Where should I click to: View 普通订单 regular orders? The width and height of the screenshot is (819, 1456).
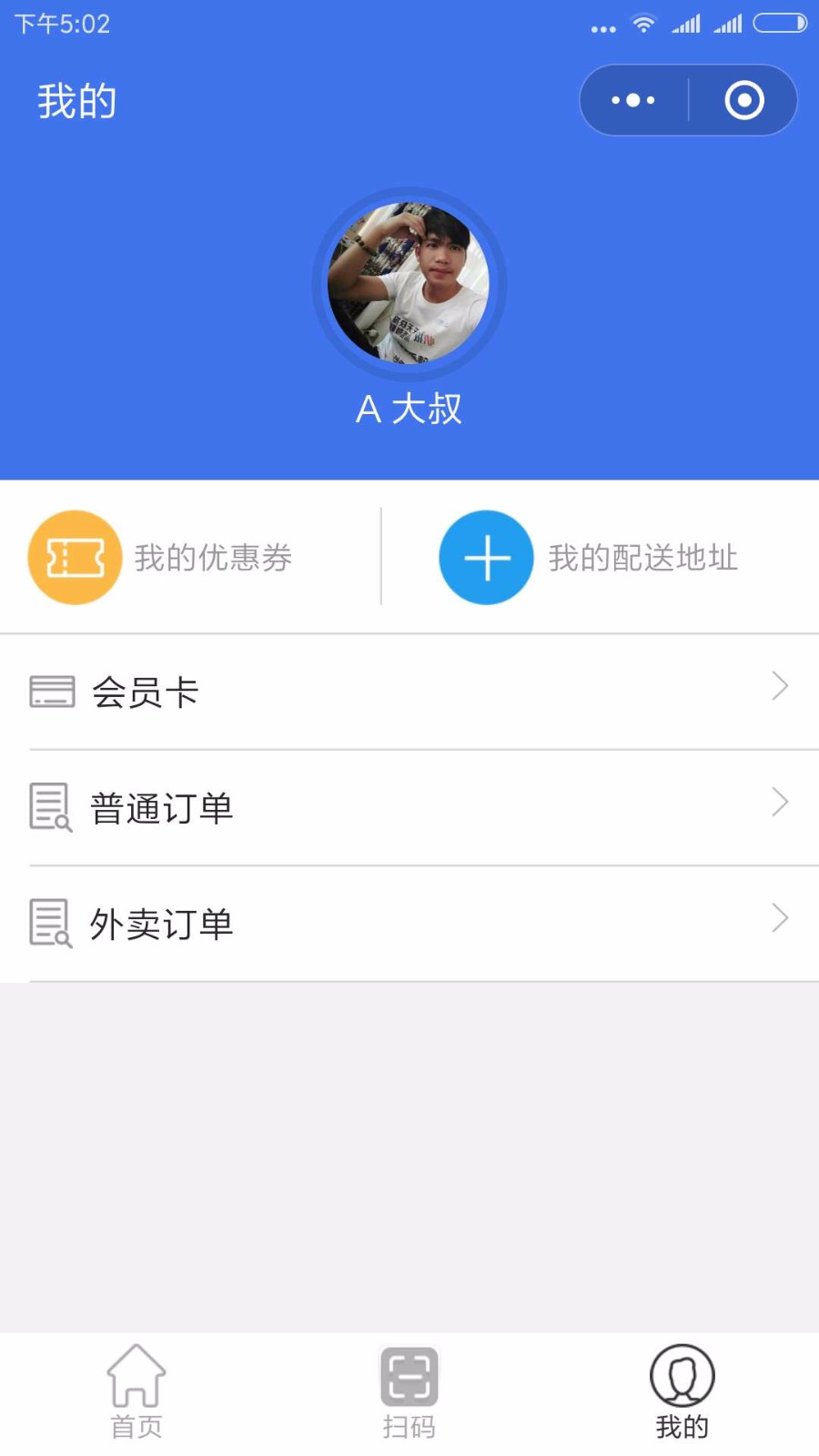(x=409, y=808)
